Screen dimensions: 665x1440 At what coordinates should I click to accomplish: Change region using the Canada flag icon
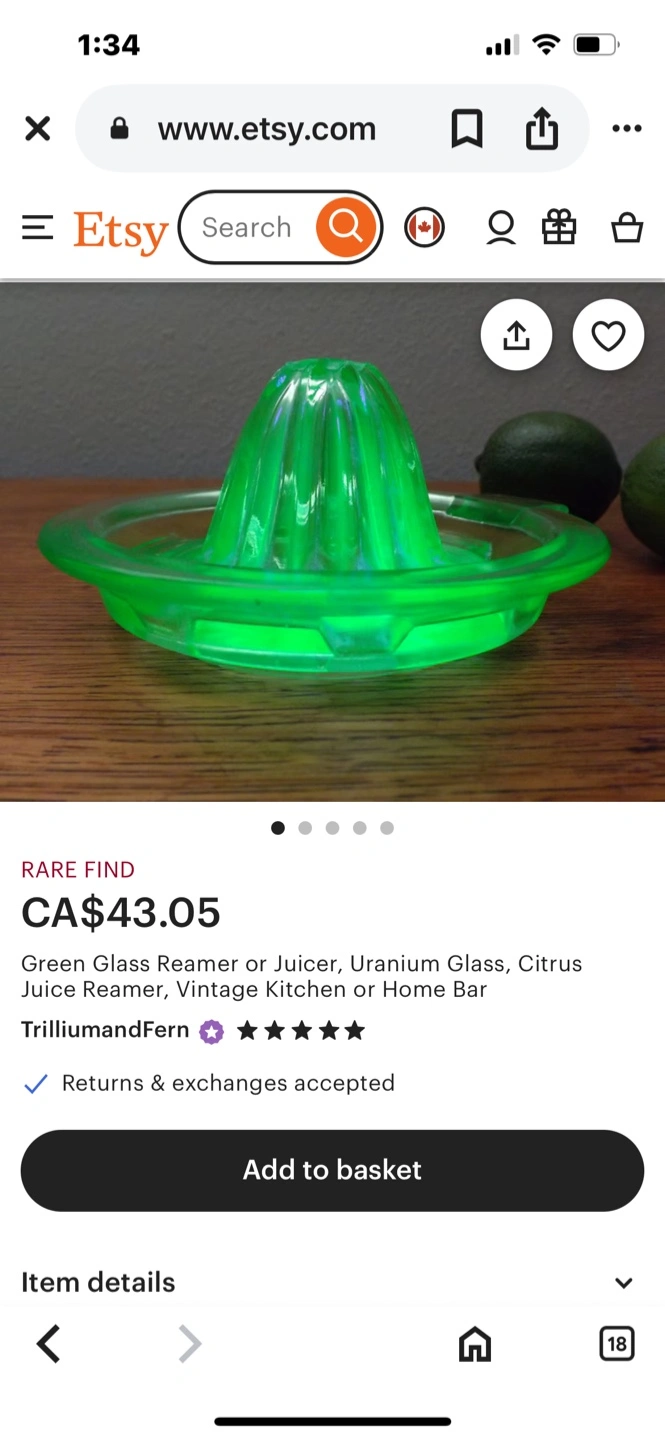424,228
